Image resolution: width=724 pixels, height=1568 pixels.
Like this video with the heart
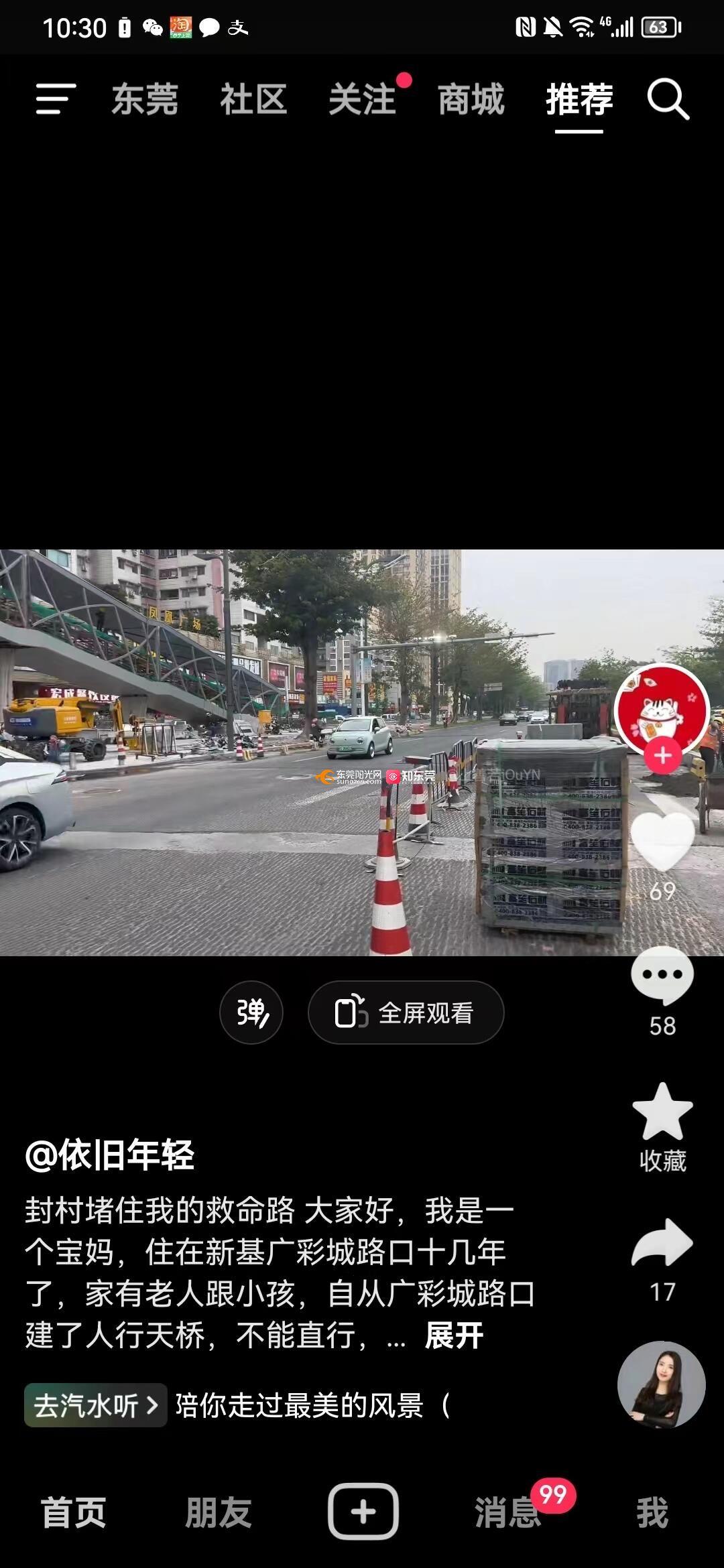(x=662, y=842)
